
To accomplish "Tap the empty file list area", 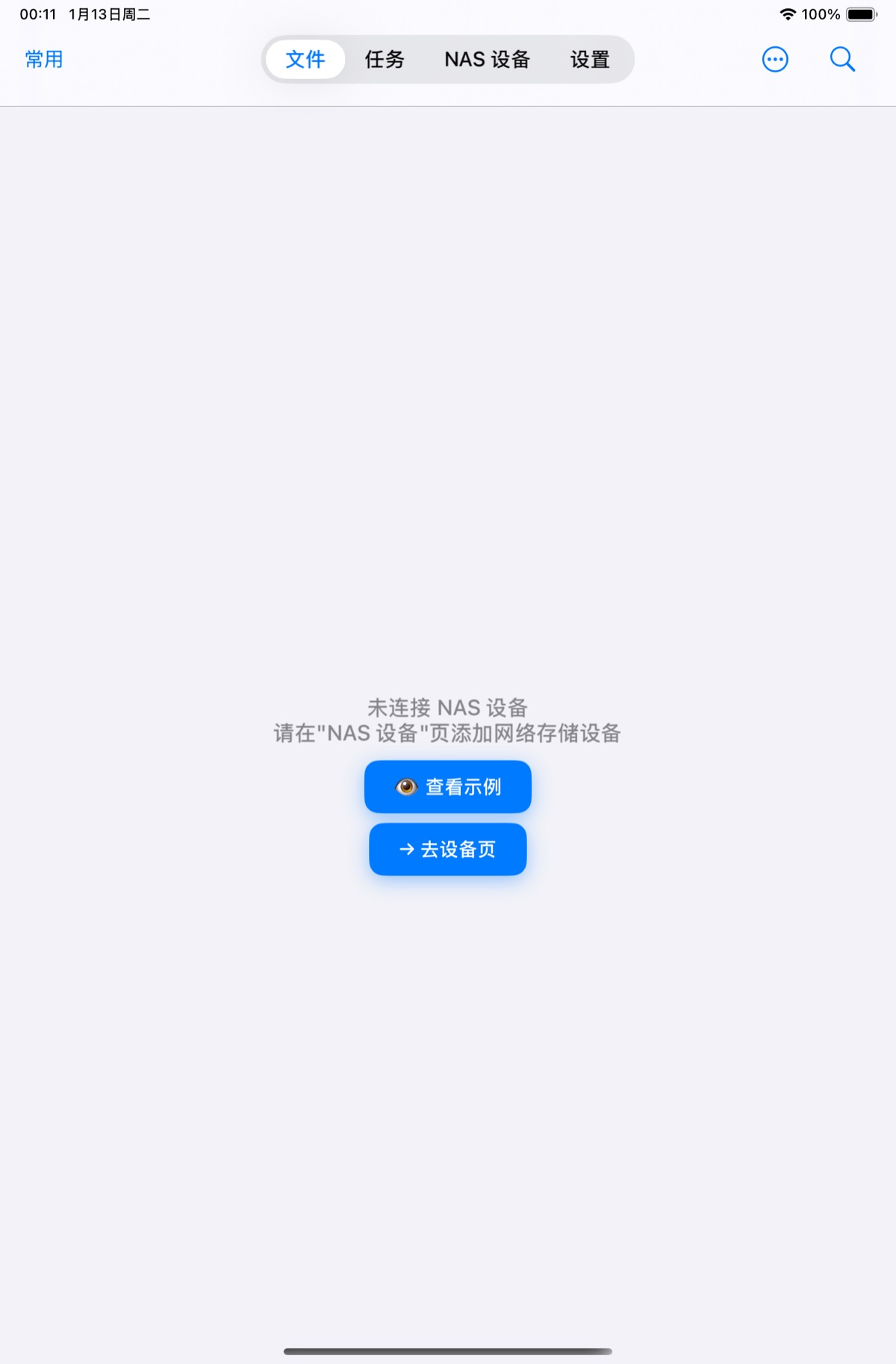I will [x=447, y=373].
